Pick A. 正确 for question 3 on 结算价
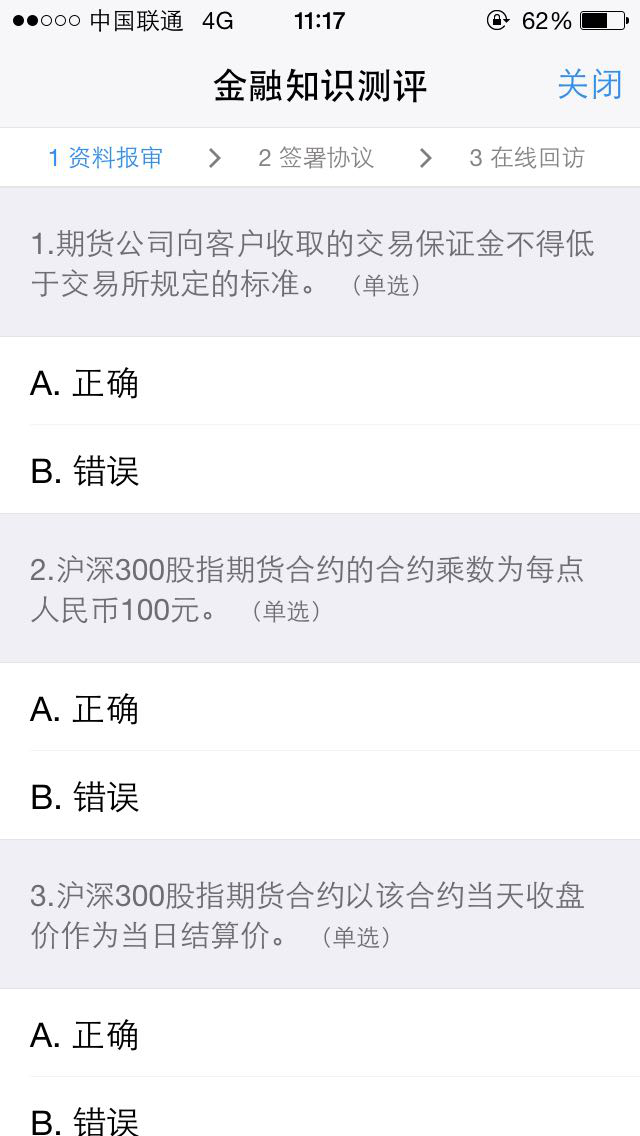The height and width of the screenshot is (1136, 640). click(320, 1033)
